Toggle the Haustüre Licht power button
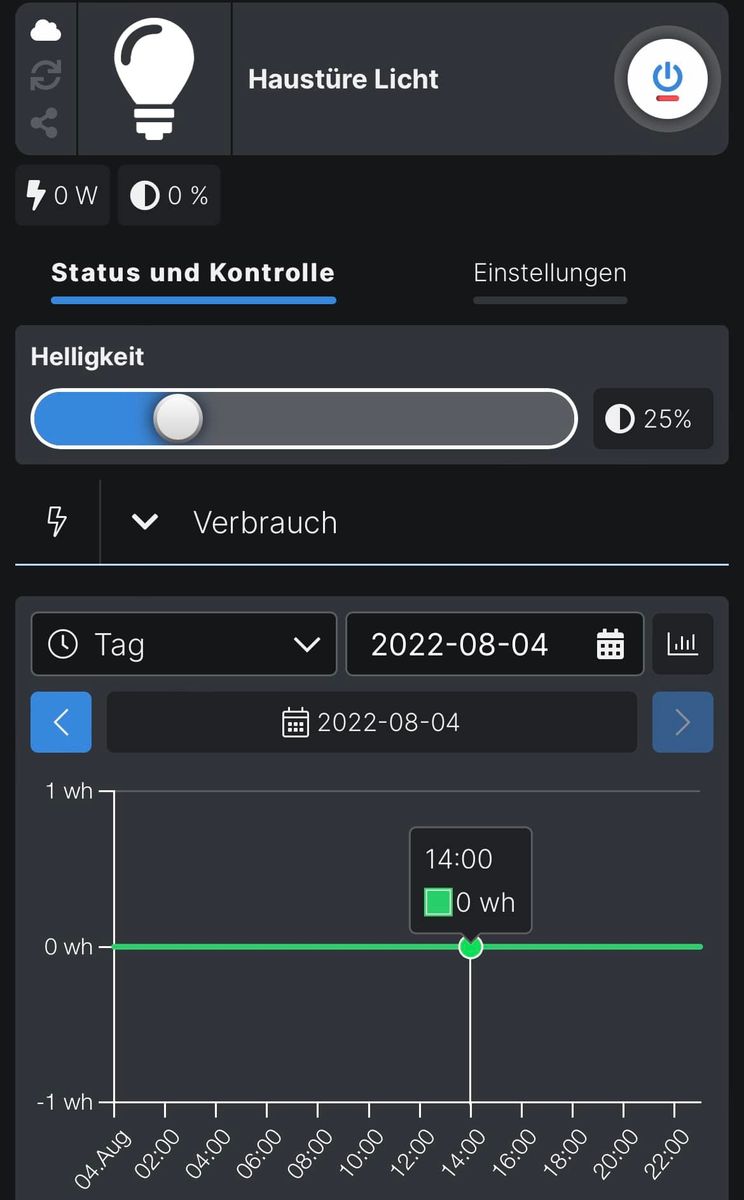The width and height of the screenshot is (744, 1200). click(667, 78)
